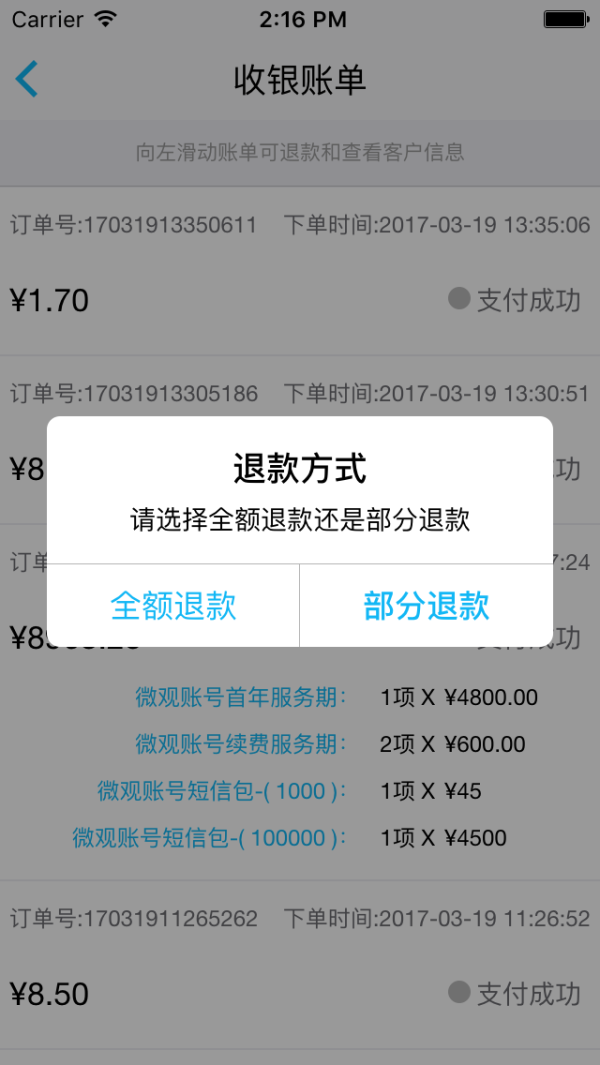Select 部分退款 for a partial refund
Screen dimensions: 600x1065
point(426,605)
